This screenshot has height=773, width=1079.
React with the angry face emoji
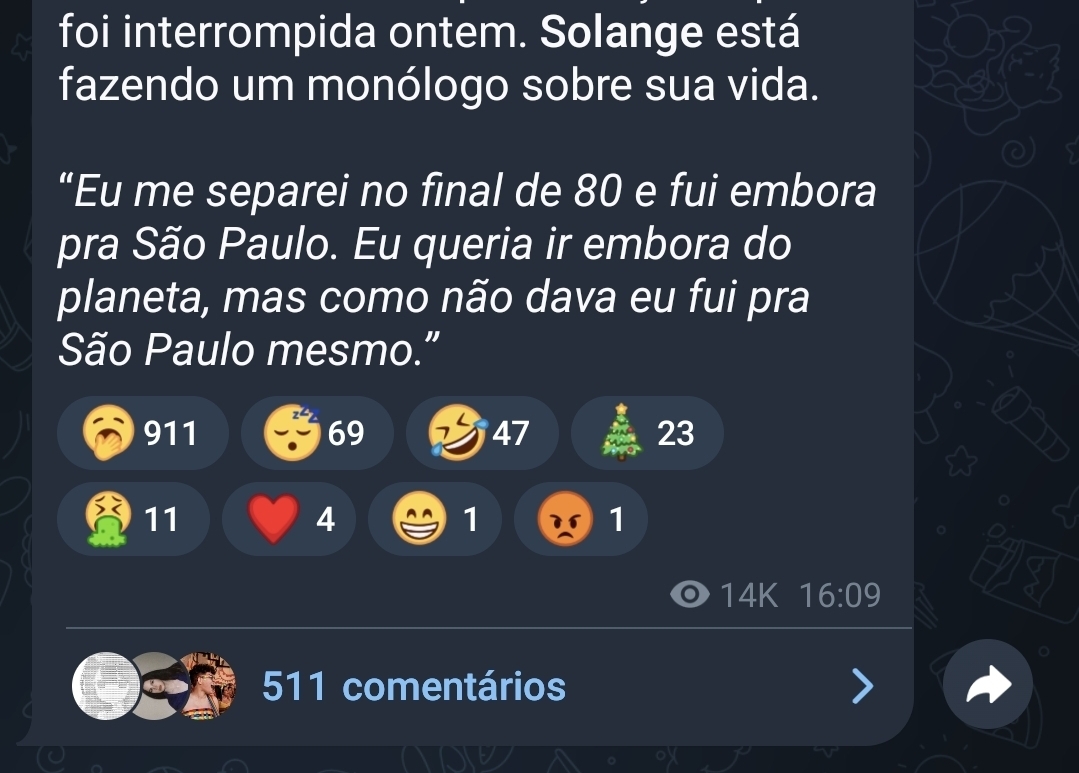(x=580, y=519)
